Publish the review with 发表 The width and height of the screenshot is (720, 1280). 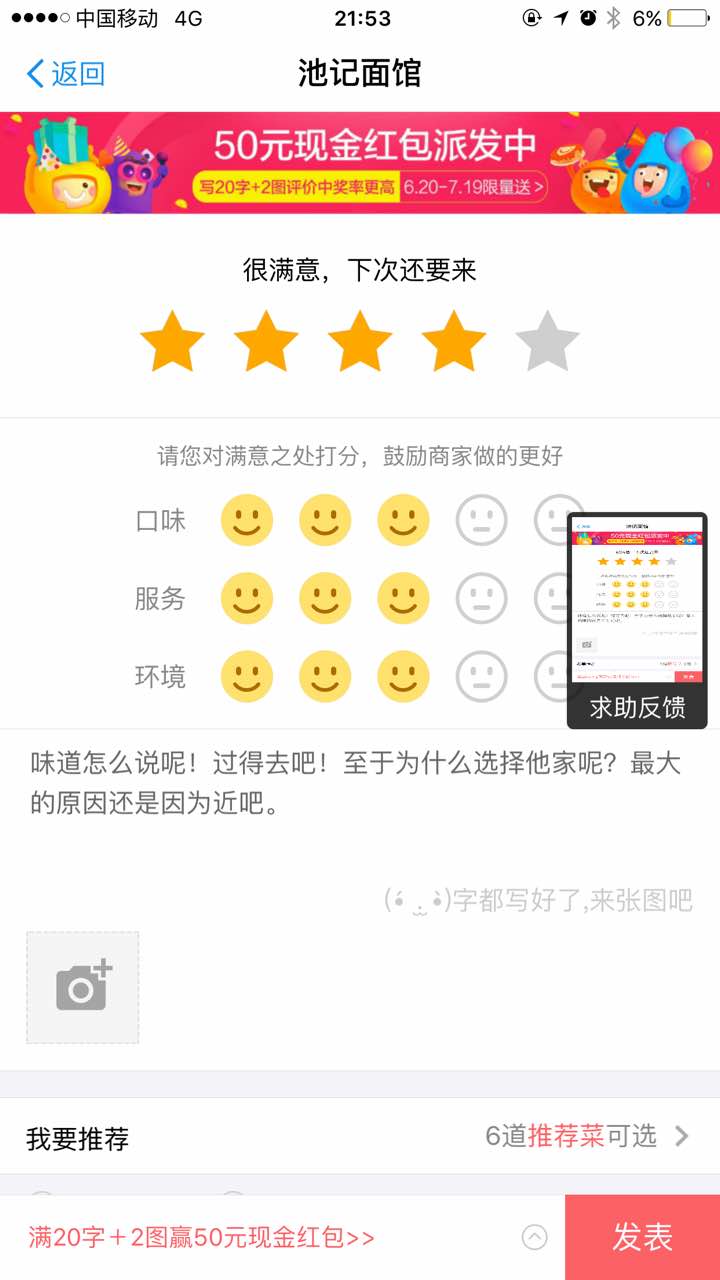pyautogui.click(x=642, y=1238)
